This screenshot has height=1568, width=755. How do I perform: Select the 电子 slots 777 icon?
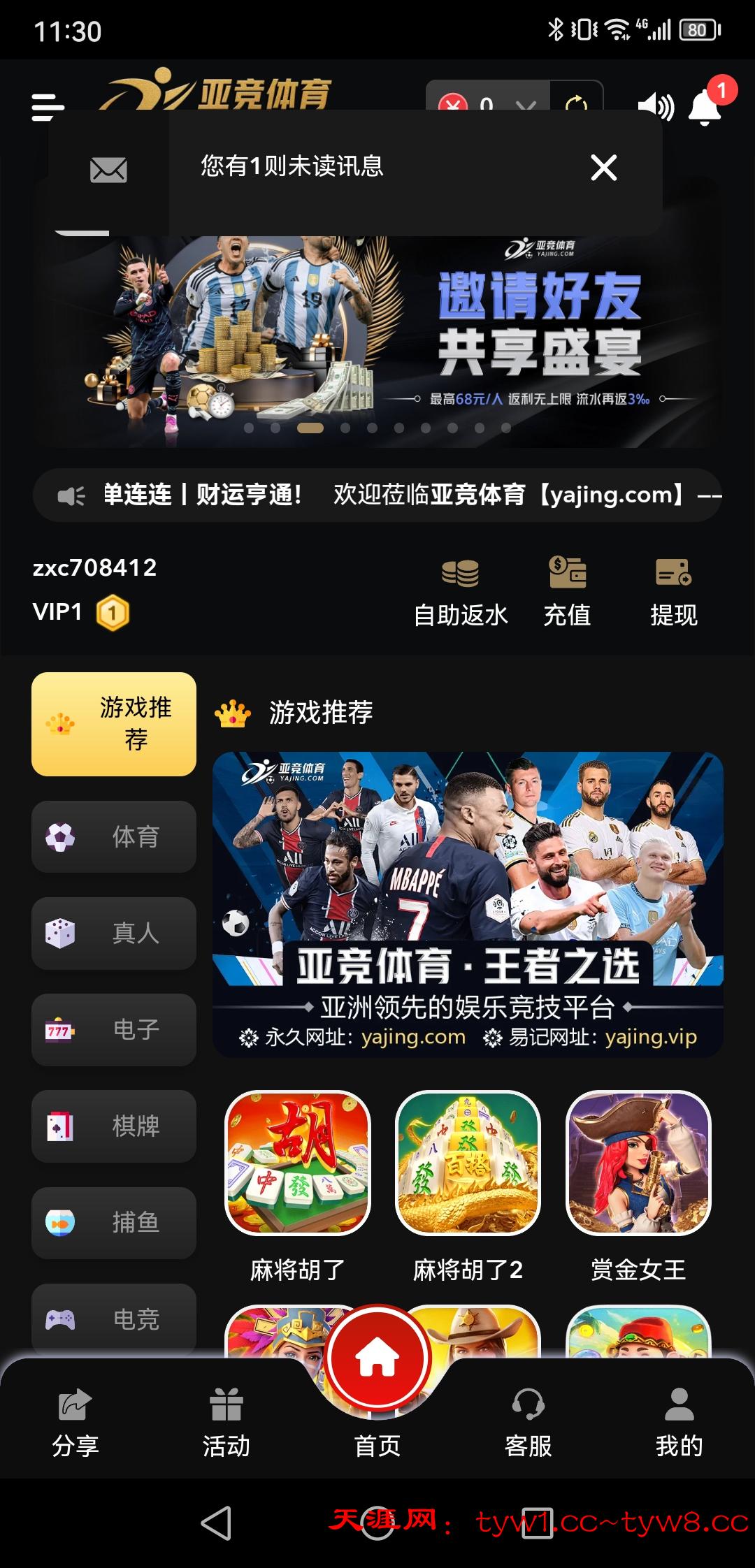[113, 1029]
